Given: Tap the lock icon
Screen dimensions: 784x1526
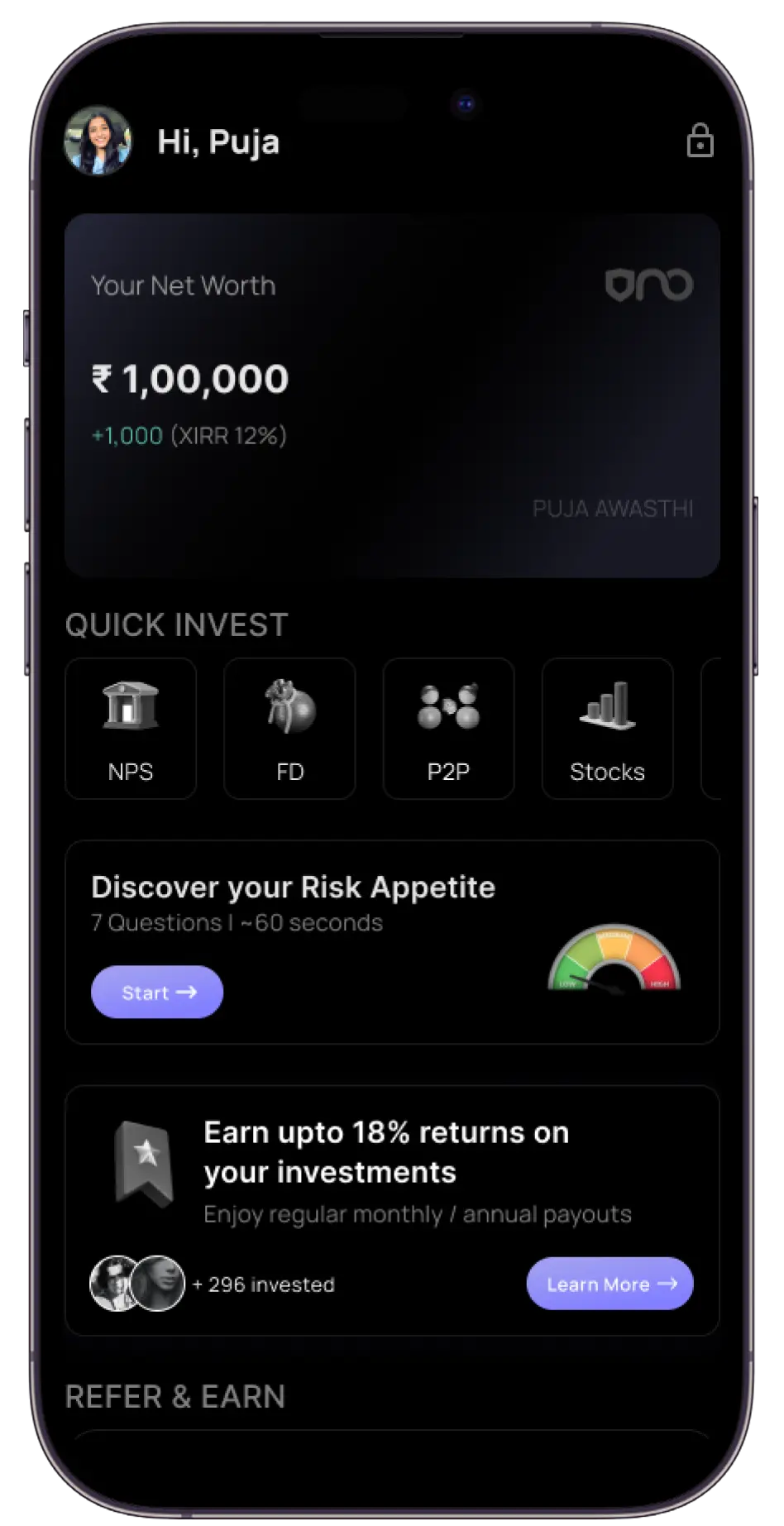Looking at the screenshot, I should click(x=700, y=141).
